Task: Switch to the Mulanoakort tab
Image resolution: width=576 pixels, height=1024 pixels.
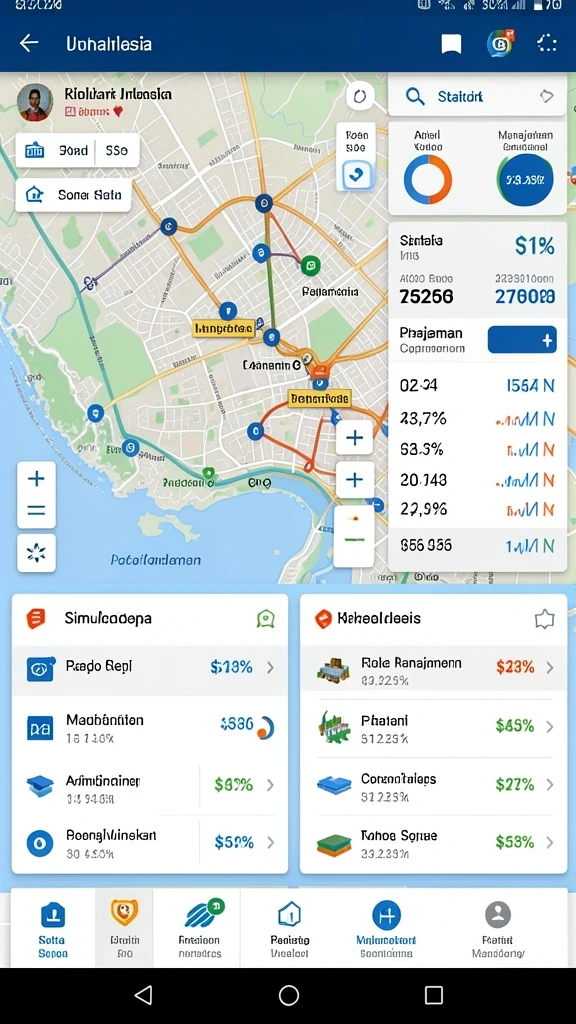Action: 386,929
